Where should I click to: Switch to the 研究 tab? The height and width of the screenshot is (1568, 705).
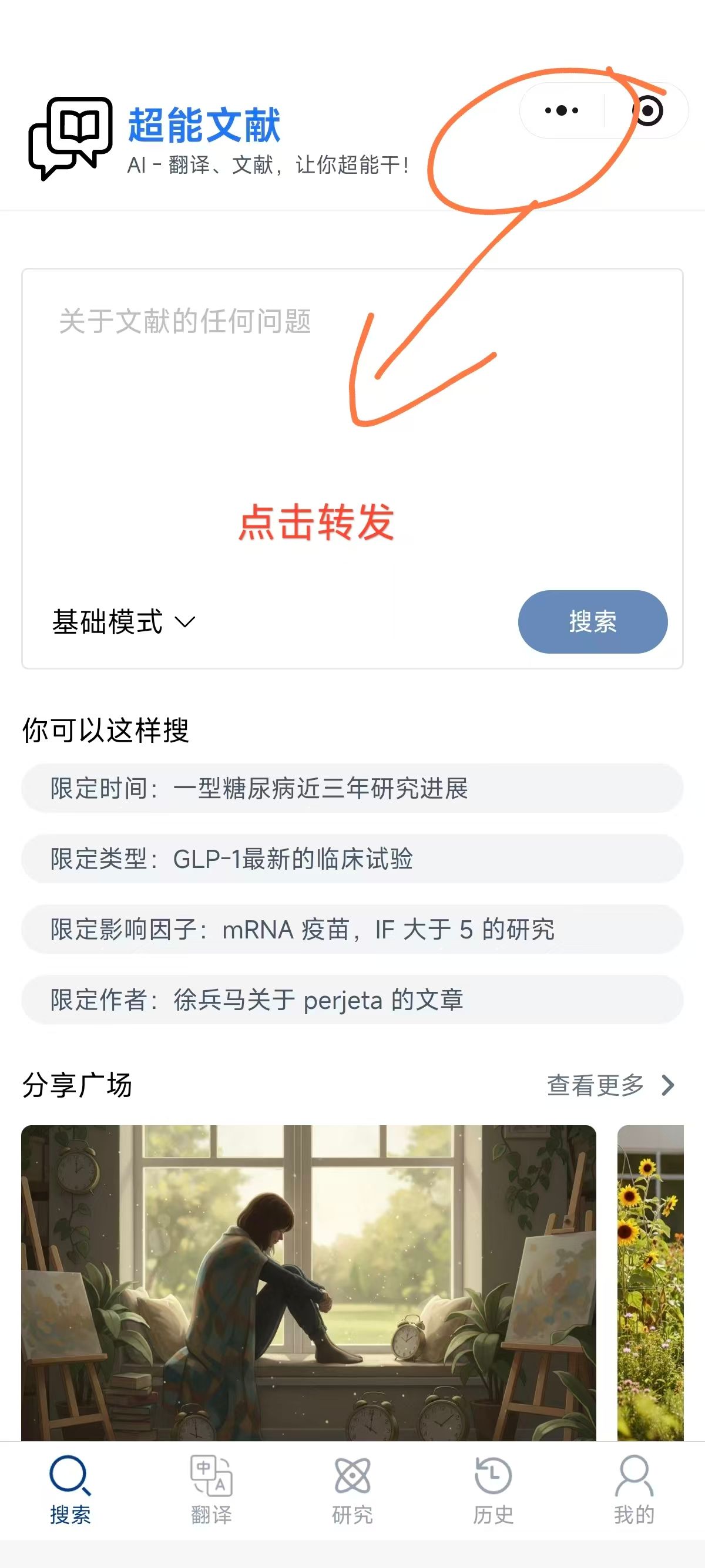(x=352, y=1489)
